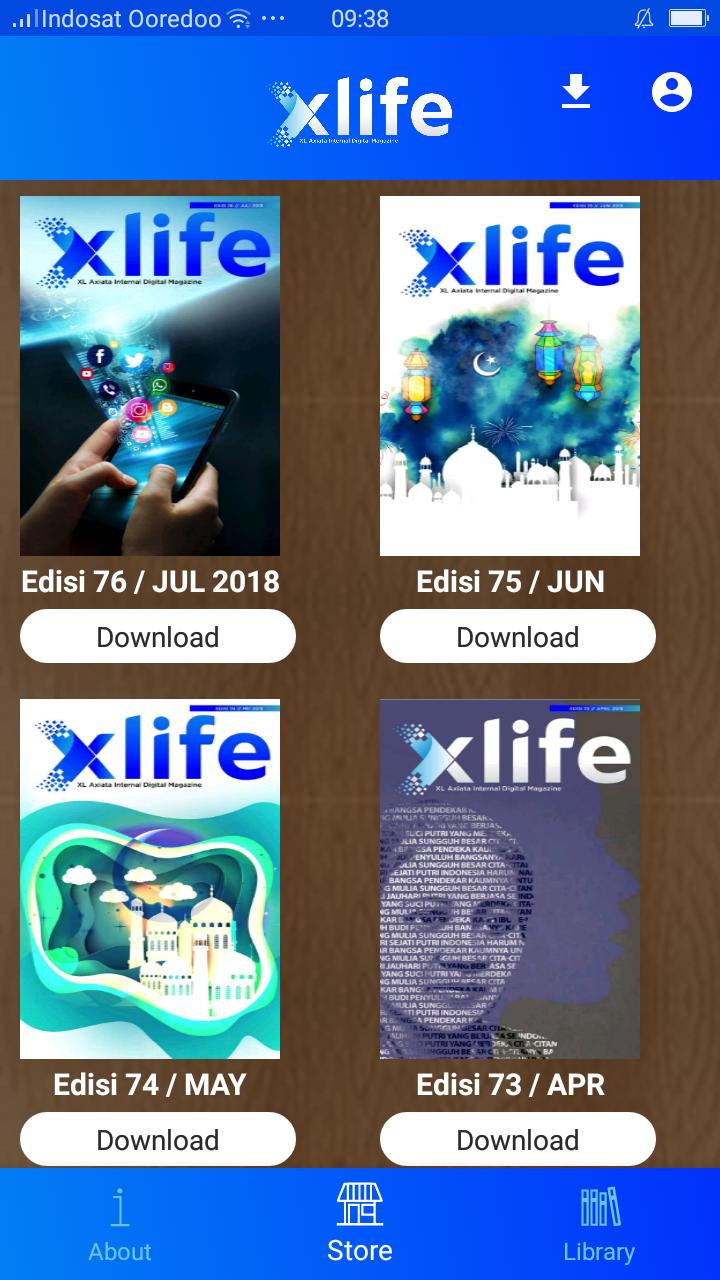This screenshot has width=720, height=1280.
Task: Switch to the About tab
Action: coord(120,1224)
